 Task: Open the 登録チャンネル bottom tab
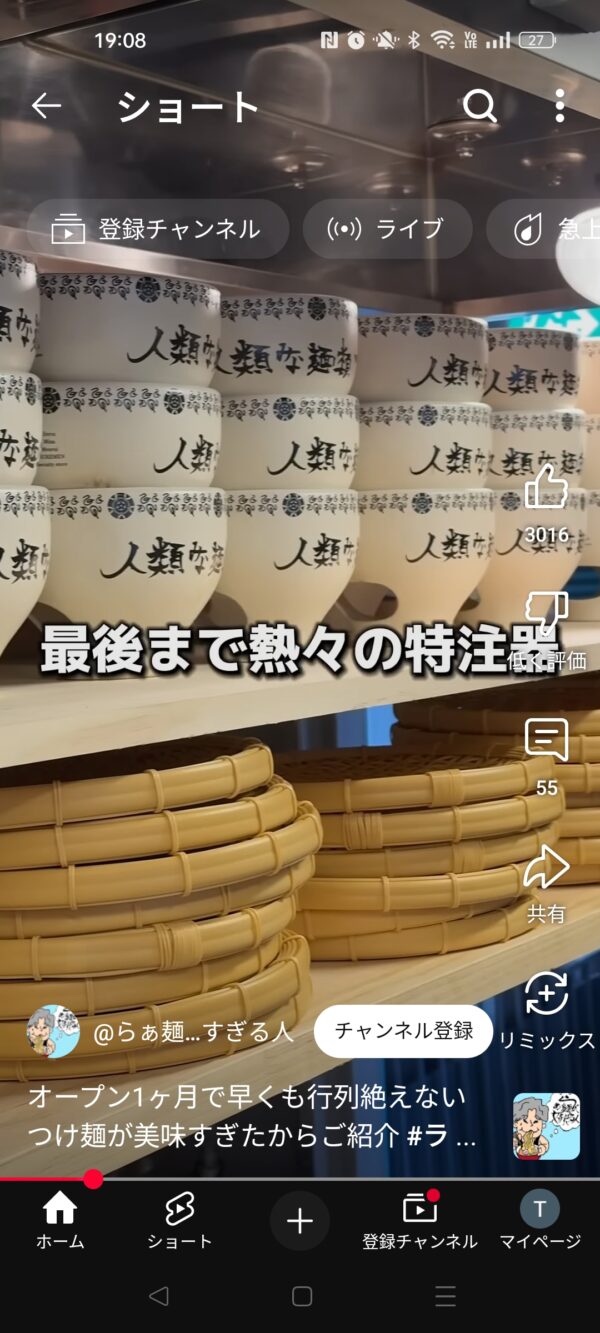click(x=420, y=1220)
